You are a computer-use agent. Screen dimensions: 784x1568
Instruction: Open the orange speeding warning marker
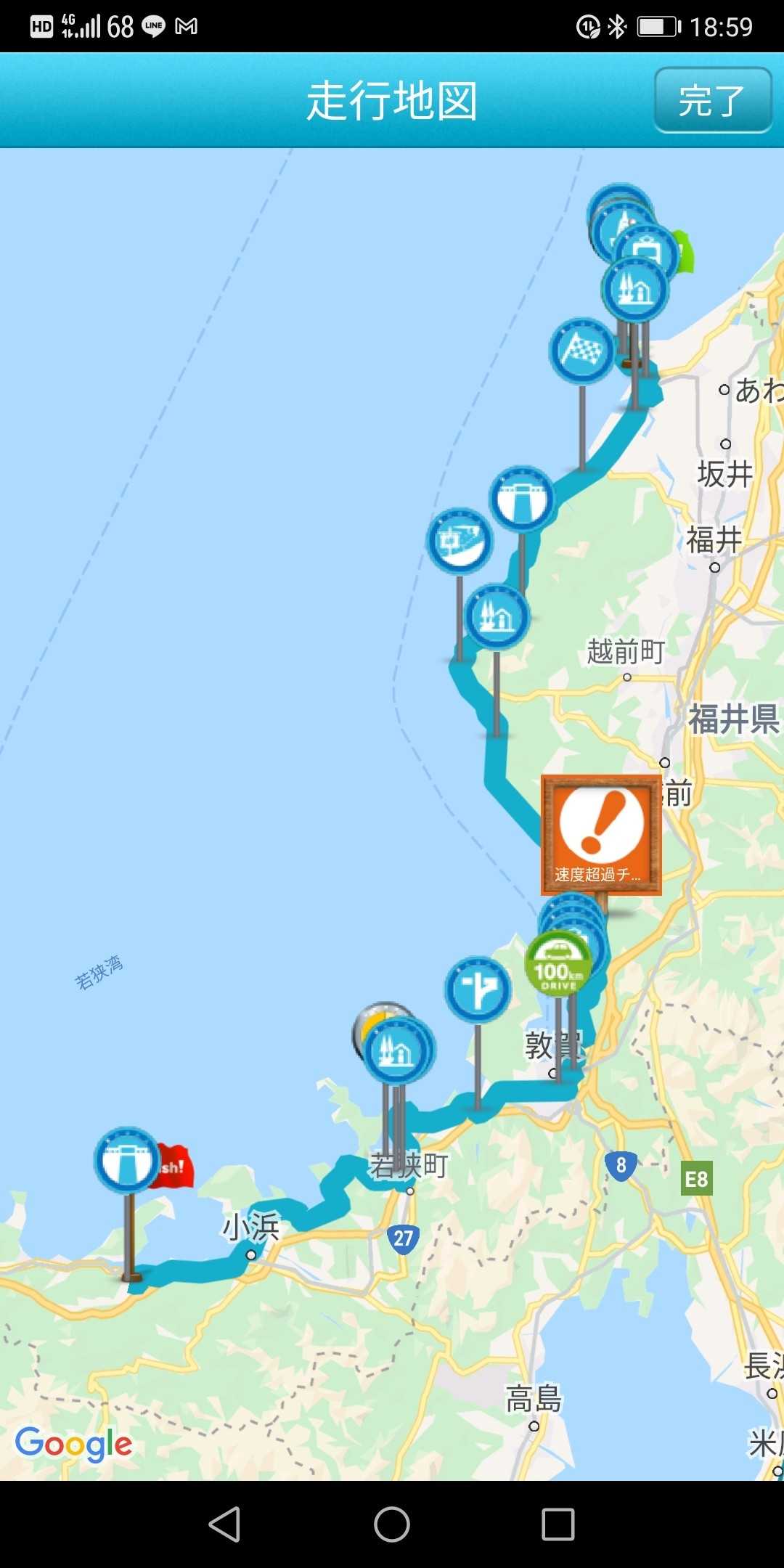(601, 834)
